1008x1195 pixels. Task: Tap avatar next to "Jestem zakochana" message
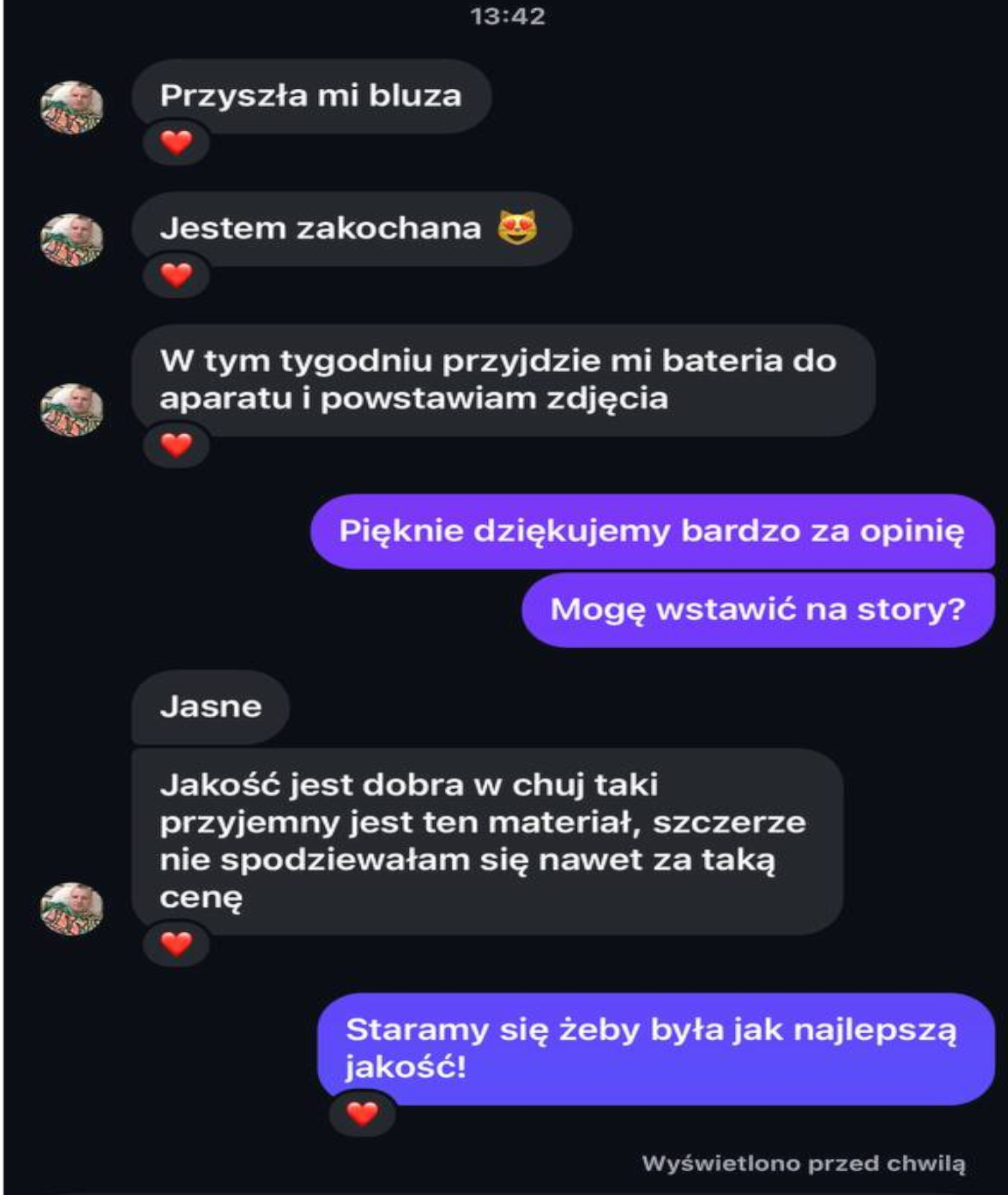point(72,240)
